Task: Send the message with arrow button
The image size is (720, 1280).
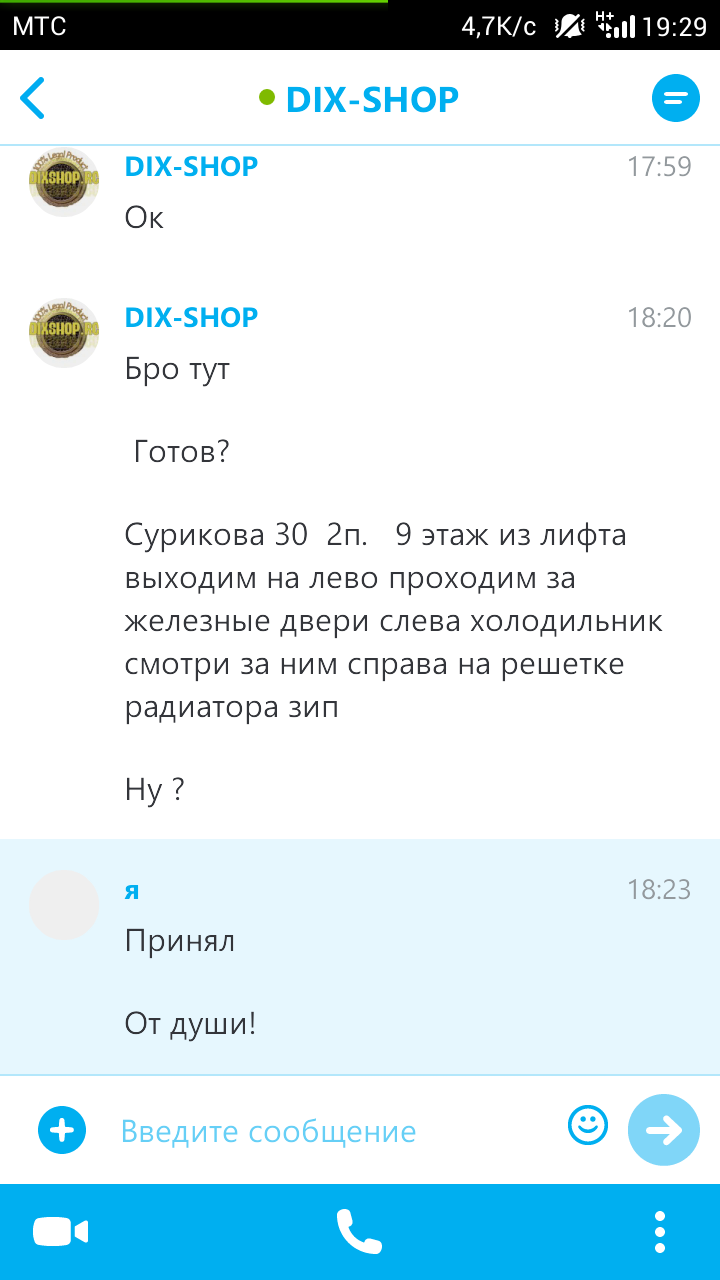Action: tap(664, 1130)
